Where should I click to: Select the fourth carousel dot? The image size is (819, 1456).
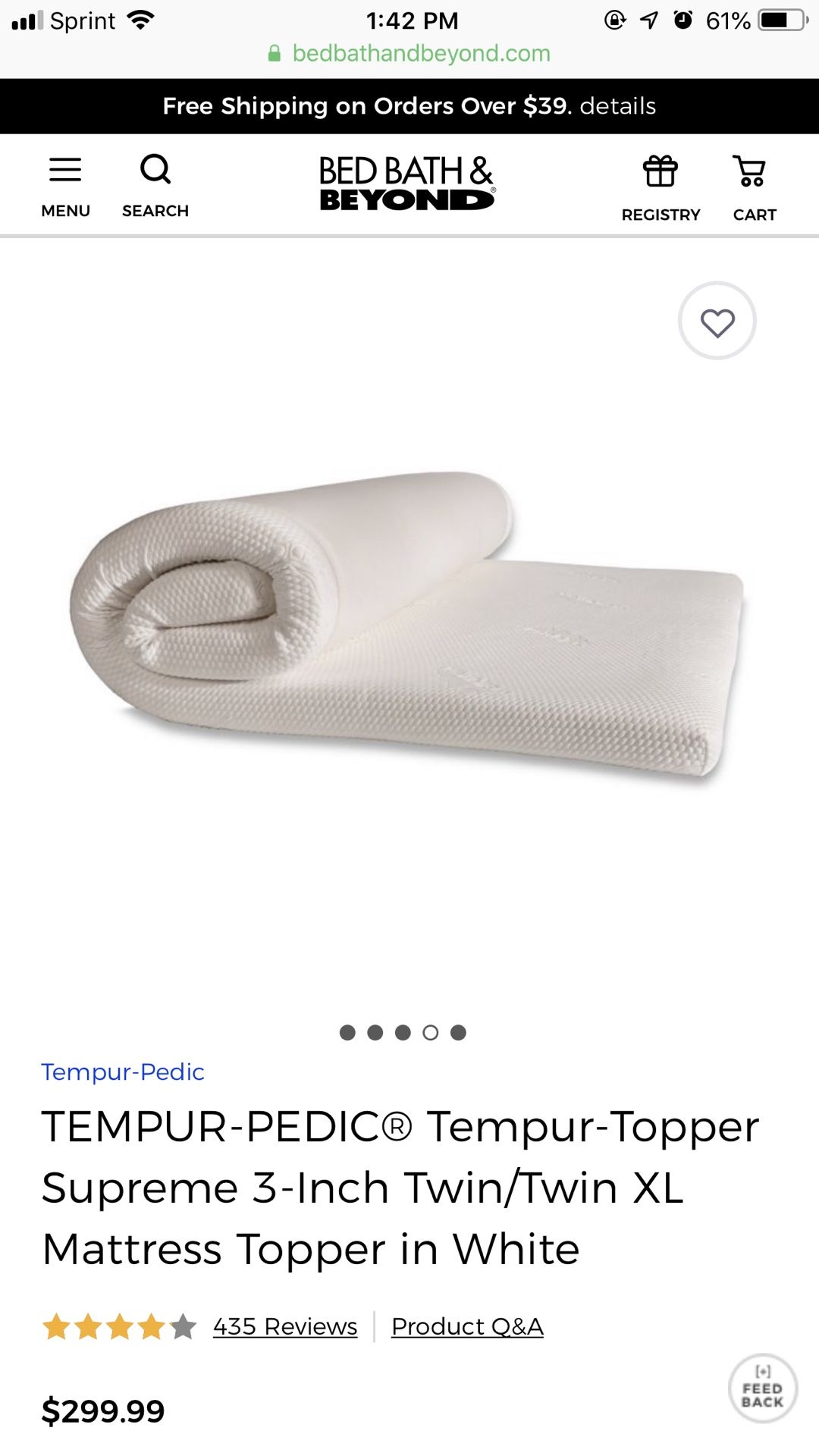431,1031
